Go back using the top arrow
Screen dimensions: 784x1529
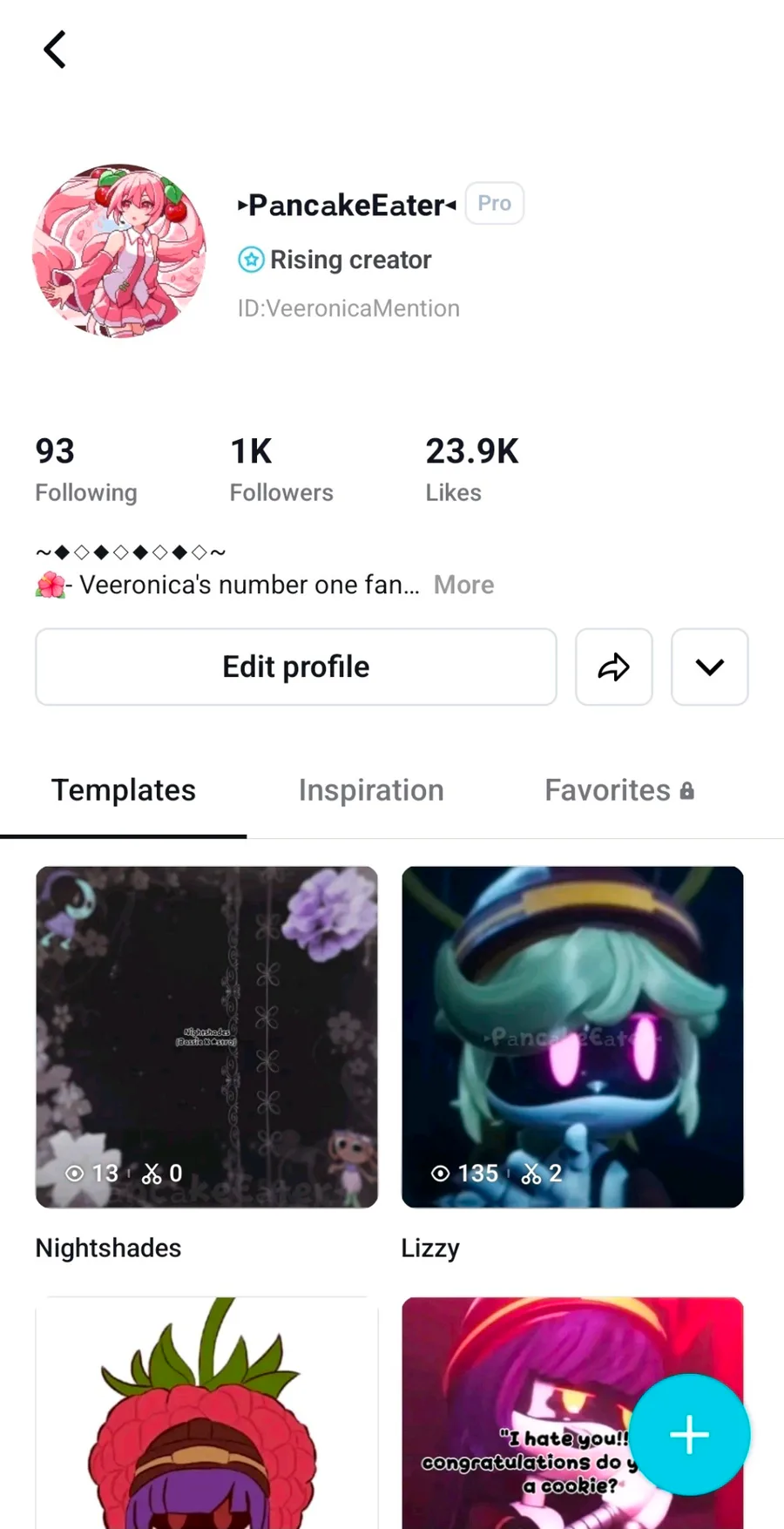tap(55, 50)
